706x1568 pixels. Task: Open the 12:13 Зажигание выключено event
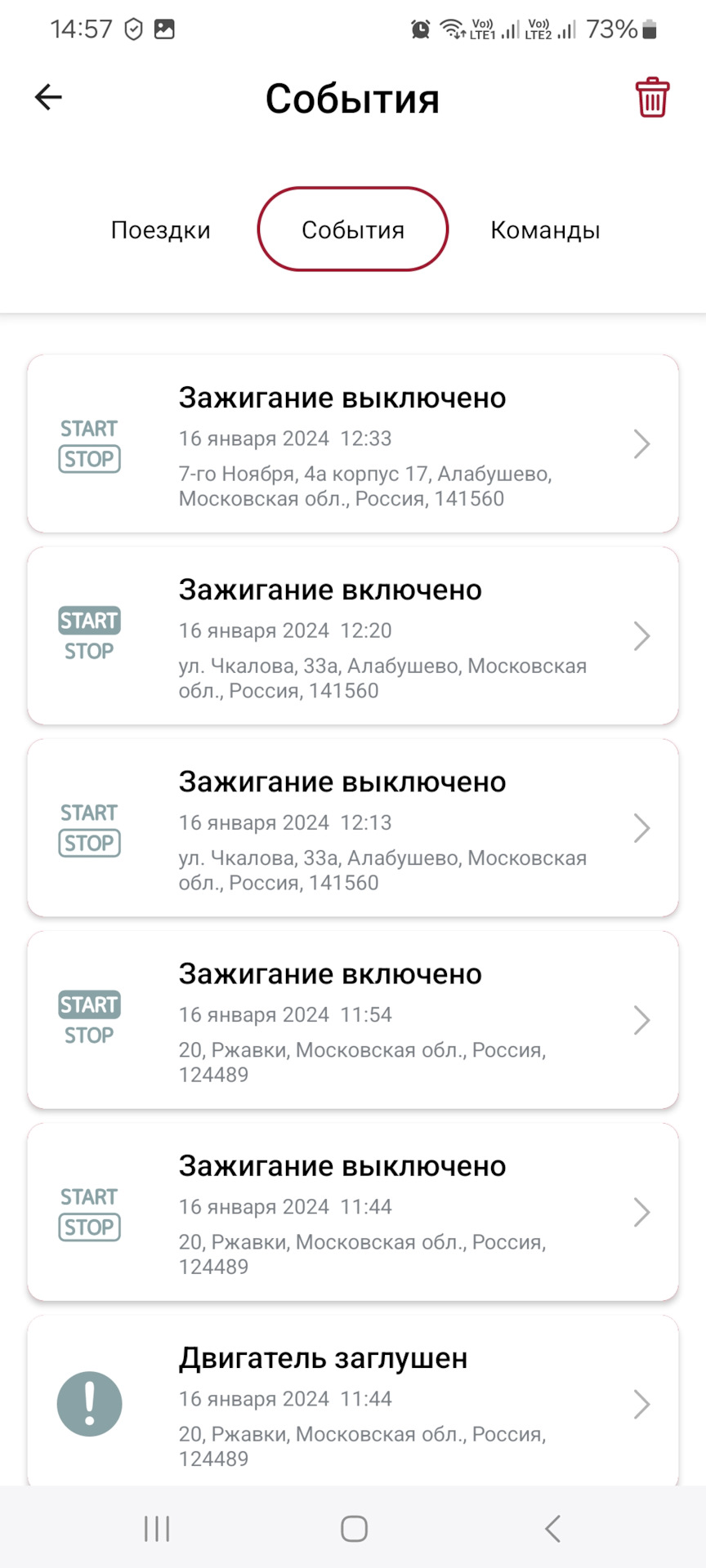[x=353, y=828]
